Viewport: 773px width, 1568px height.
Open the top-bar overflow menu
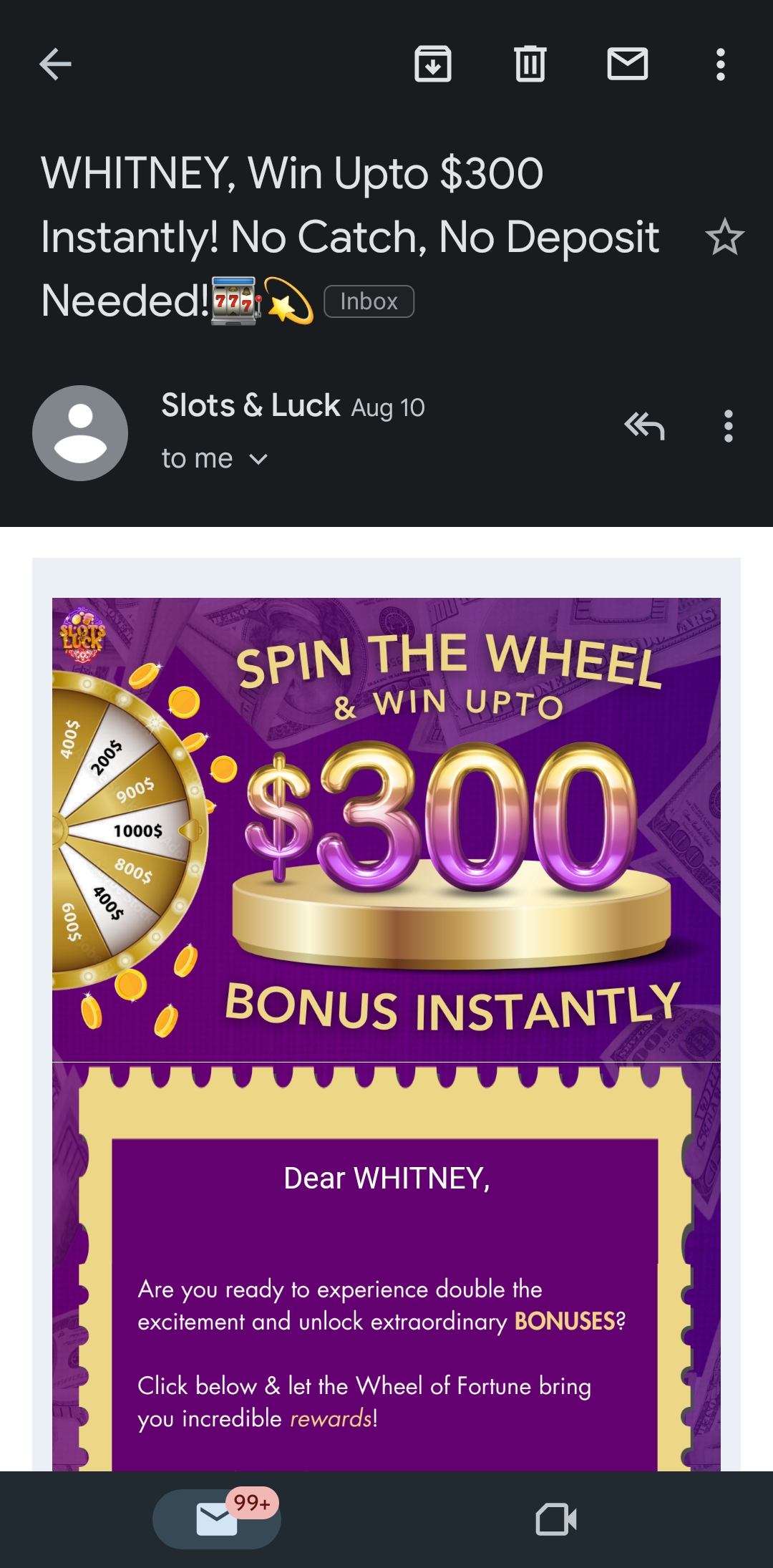pyautogui.click(x=720, y=65)
